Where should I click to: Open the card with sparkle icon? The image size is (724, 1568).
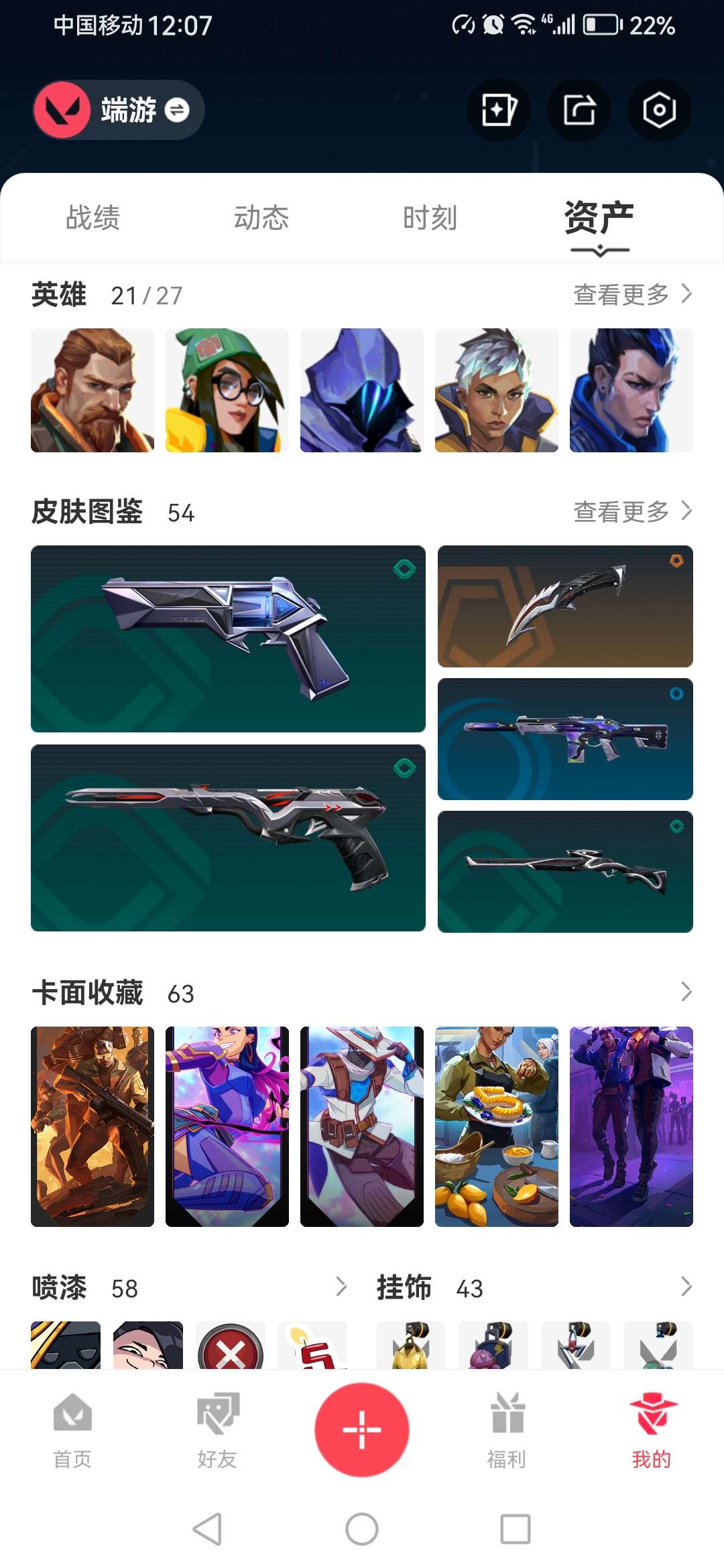pyautogui.click(x=498, y=110)
